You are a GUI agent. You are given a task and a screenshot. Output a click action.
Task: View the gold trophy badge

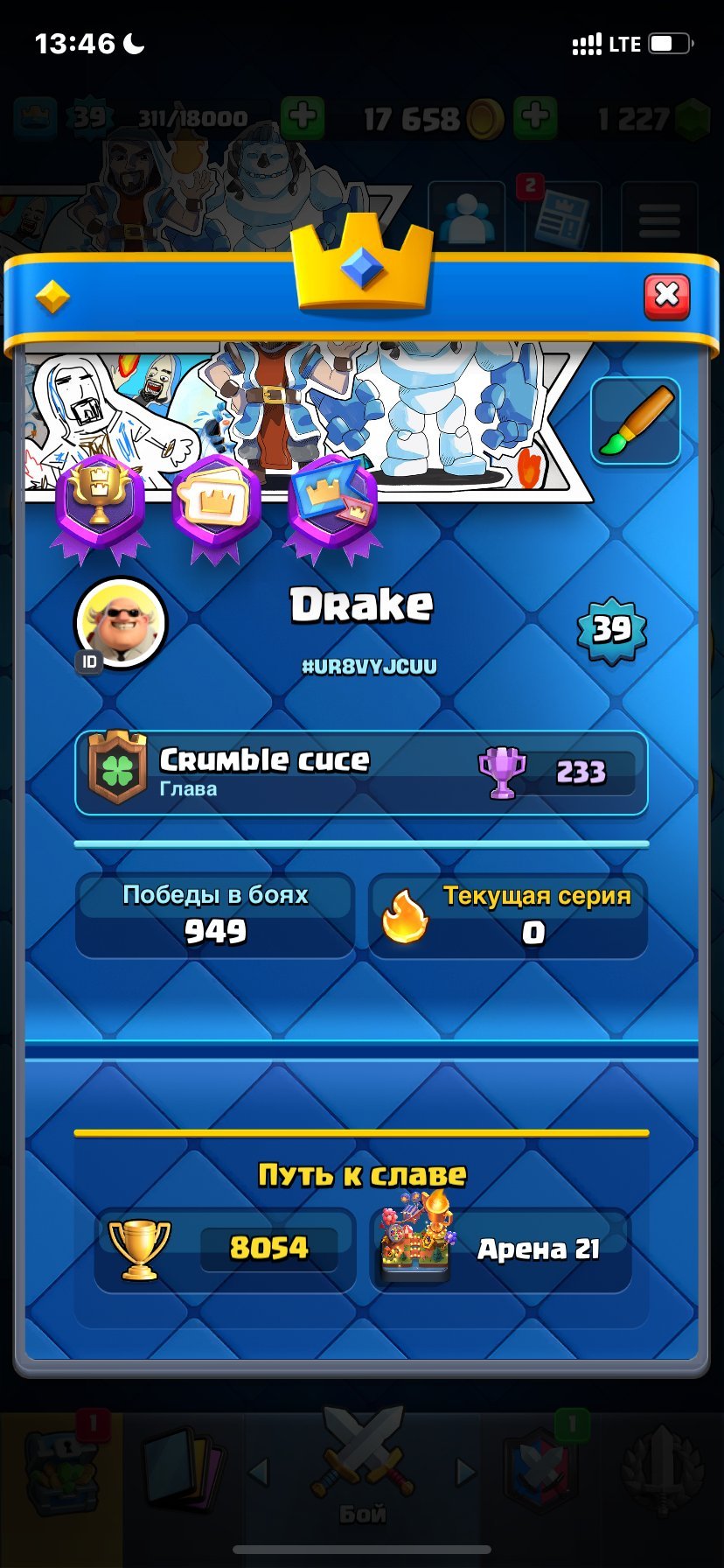[100, 505]
